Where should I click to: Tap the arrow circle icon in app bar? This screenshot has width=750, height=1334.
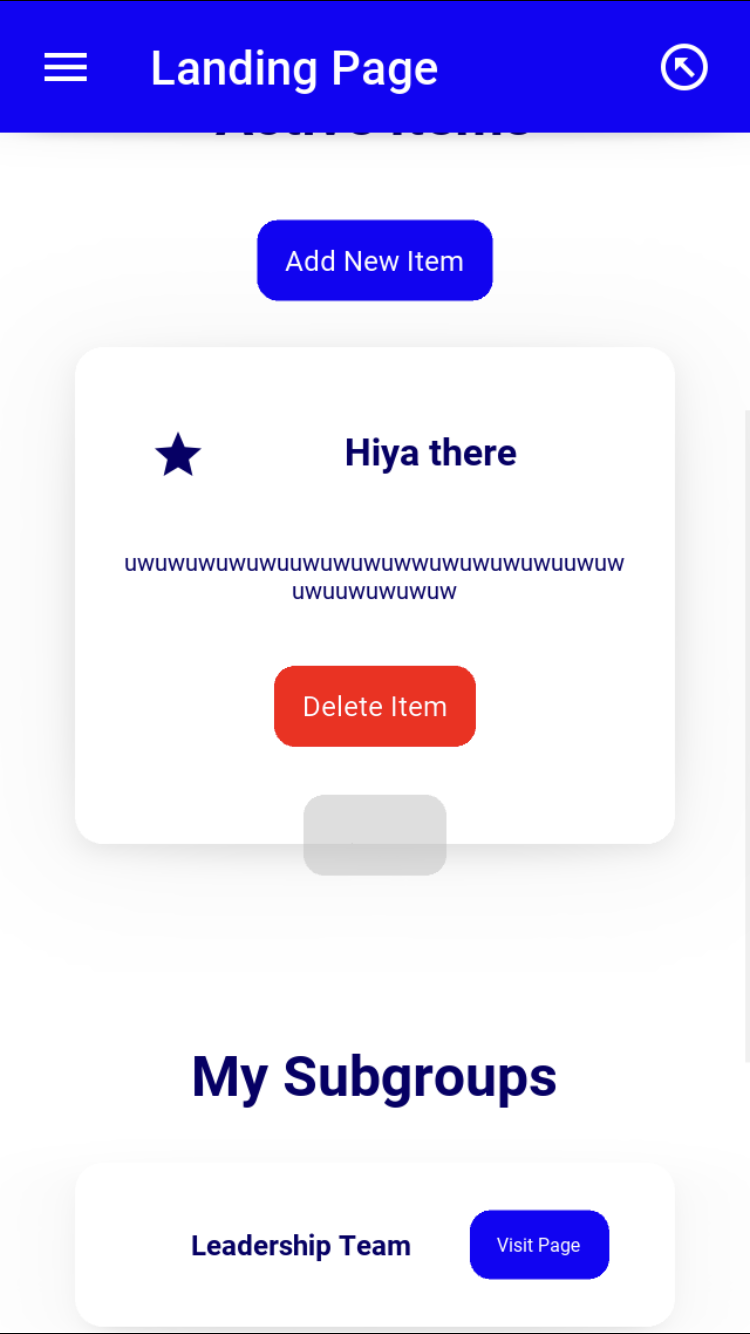(684, 68)
